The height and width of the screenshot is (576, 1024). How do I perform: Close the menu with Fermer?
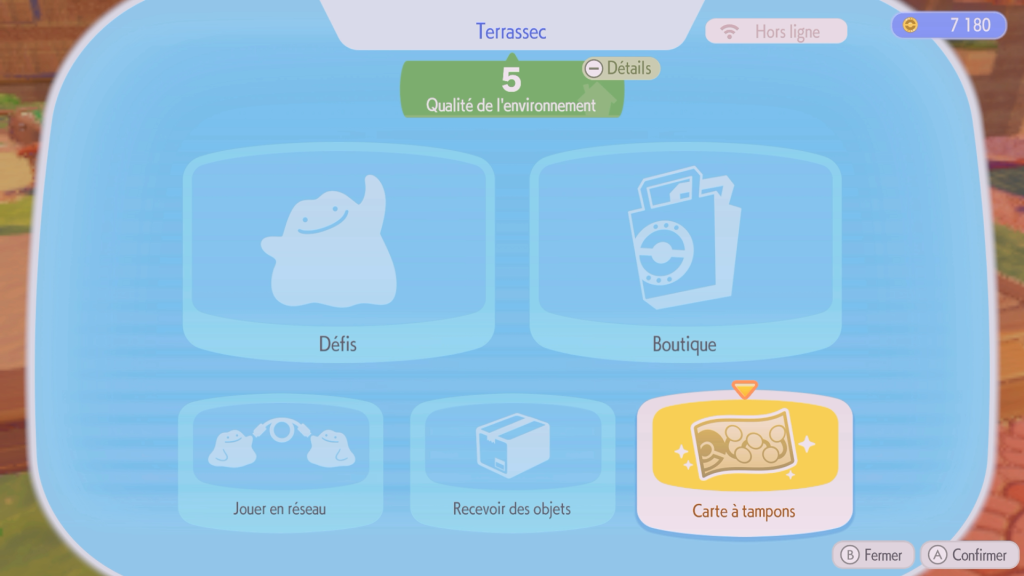pyautogui.click(x=873, y=555)
